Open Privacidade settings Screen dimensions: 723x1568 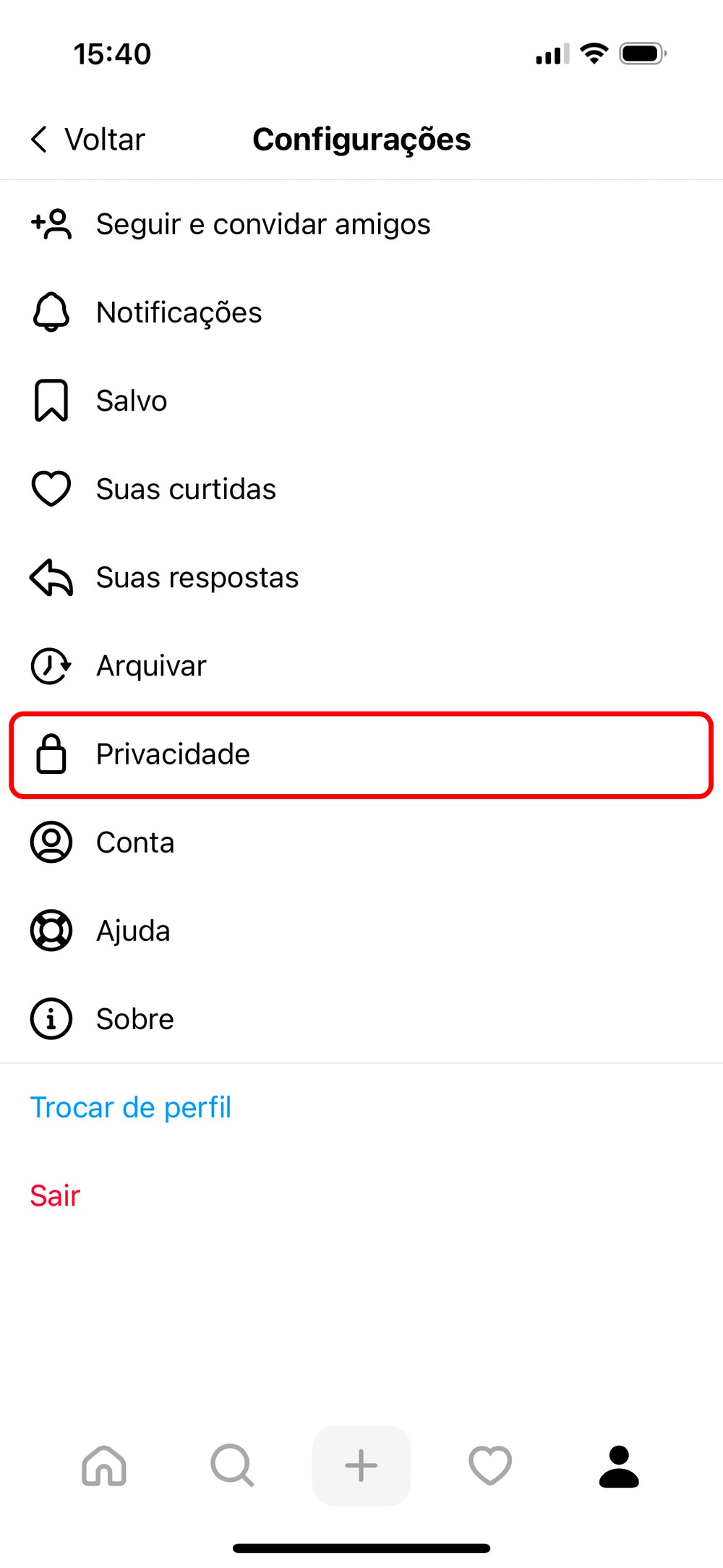(173, 754)
